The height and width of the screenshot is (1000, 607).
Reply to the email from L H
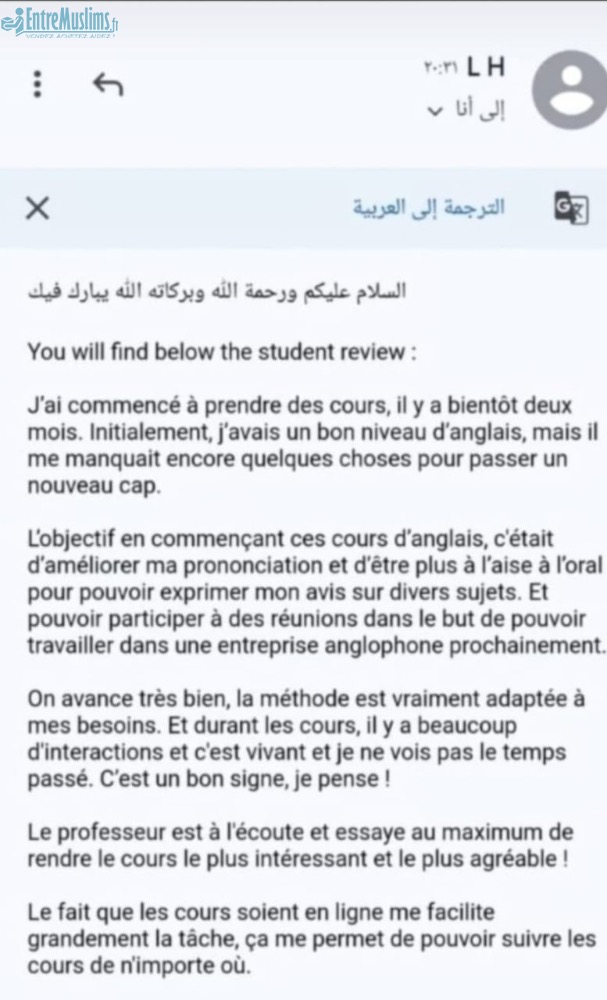pyautogui.click(x=107, y=85)
